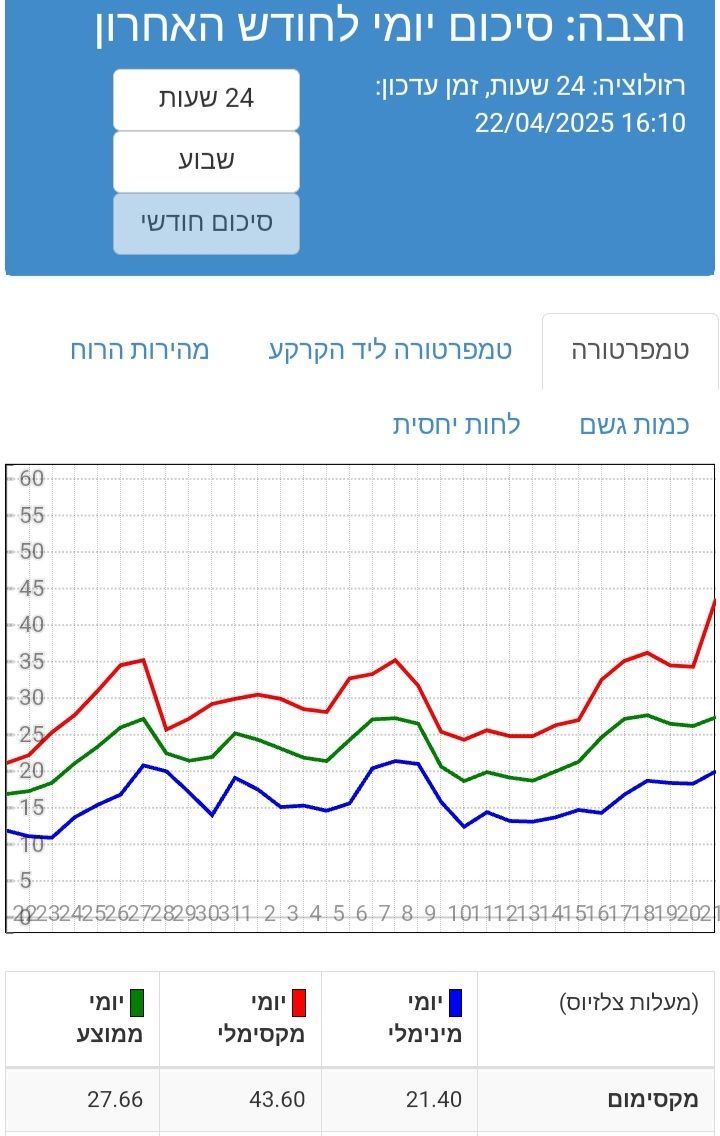The width and height of the screenshot is (720, 1136).
Task: Switch to the שבוע weekly view
Action: tap(206, 161)
